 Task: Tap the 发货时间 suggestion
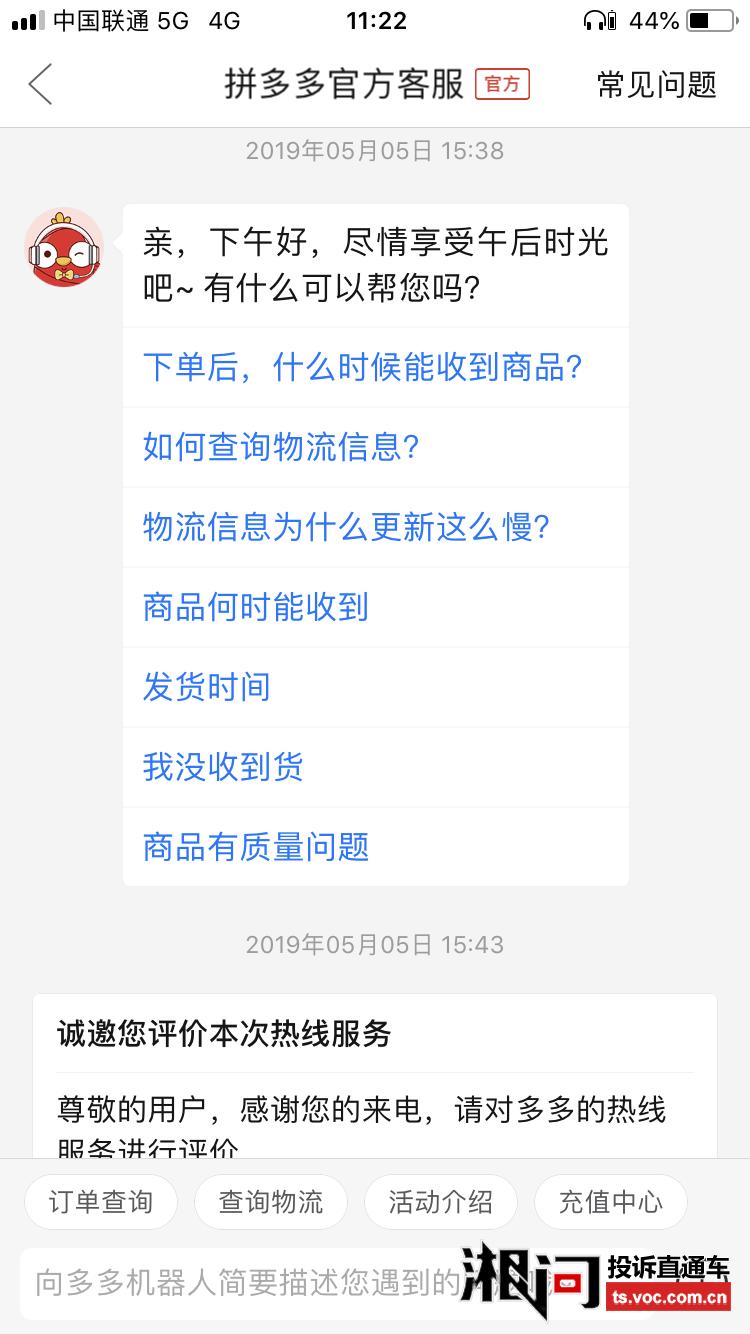pyautogui.click(x=207, y=687)
